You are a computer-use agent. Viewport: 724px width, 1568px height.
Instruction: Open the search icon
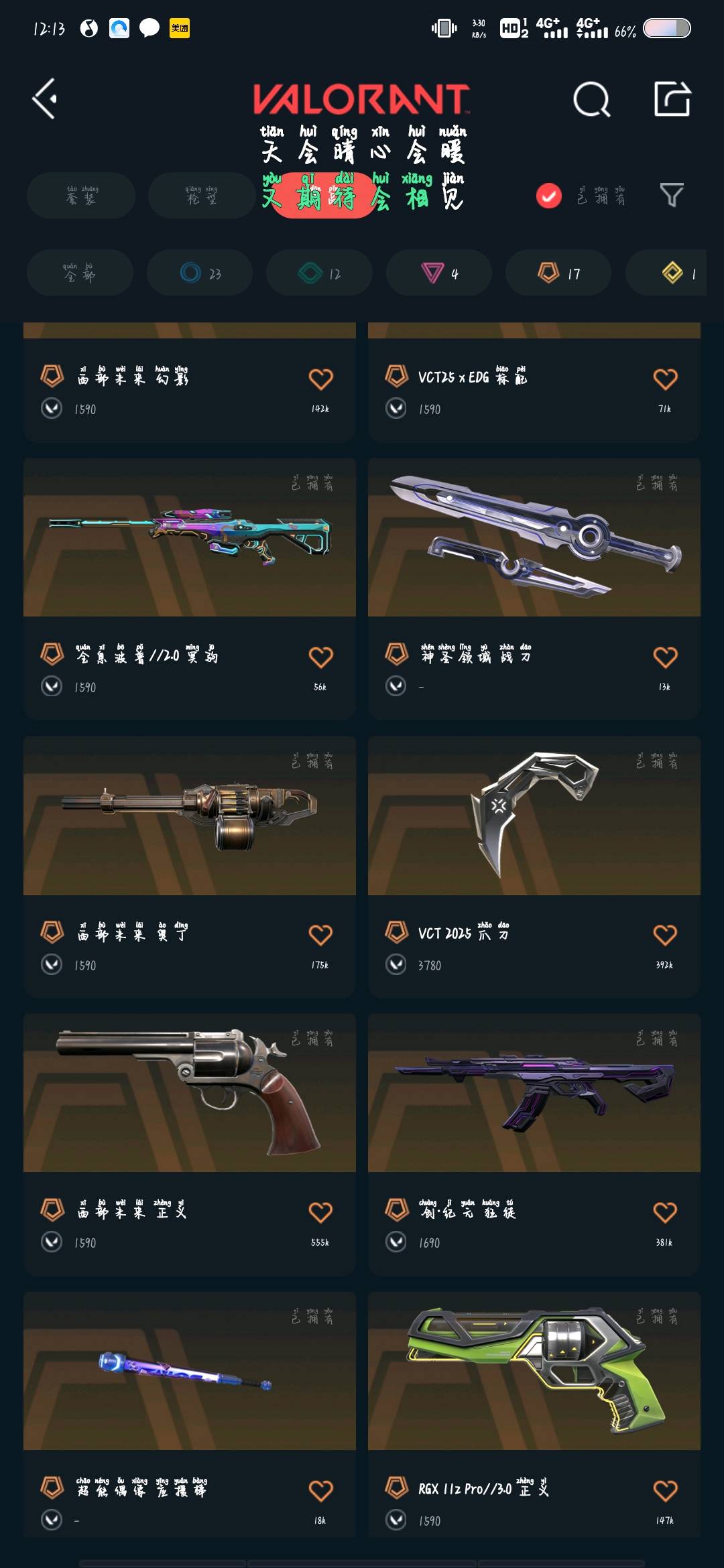click(591, 100)
